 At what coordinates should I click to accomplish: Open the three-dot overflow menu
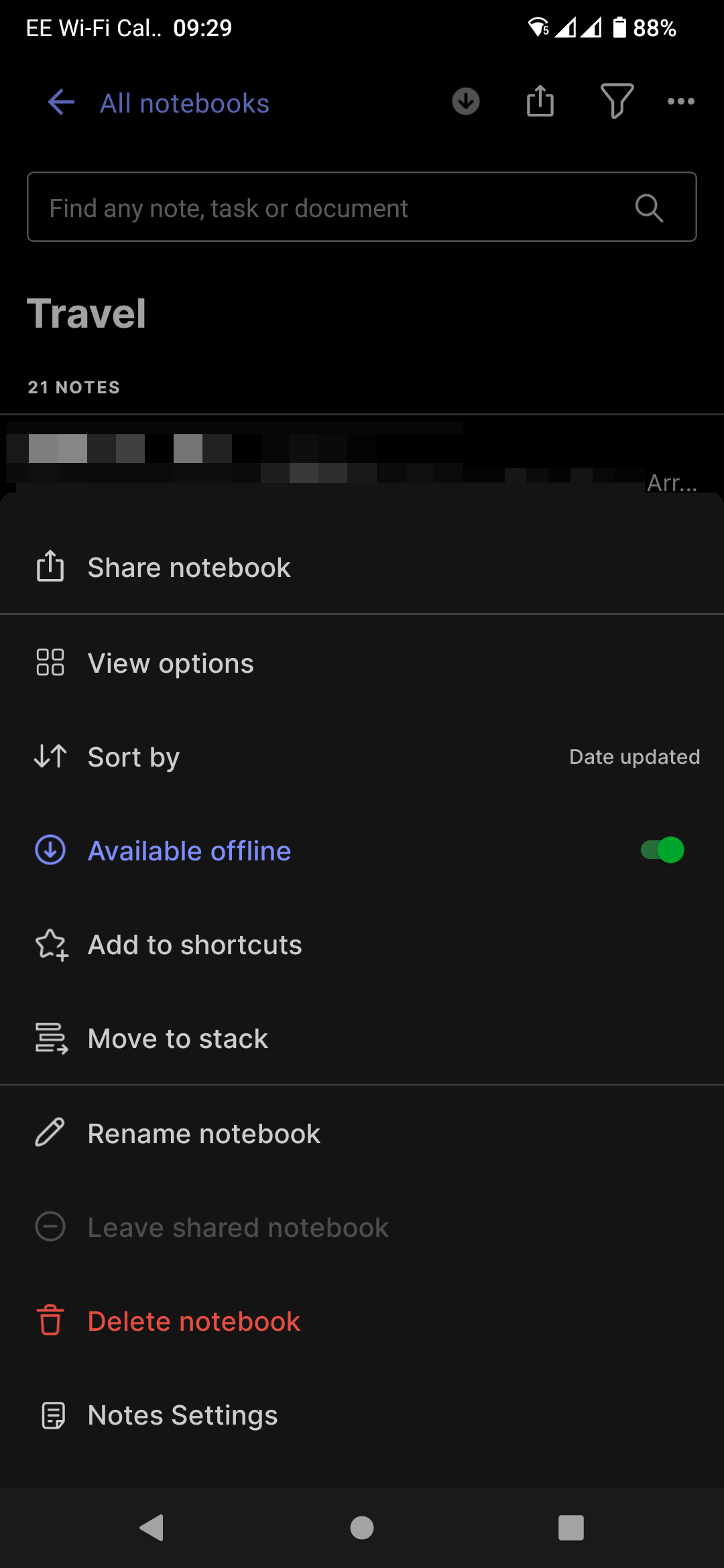[x=681, y=102]
